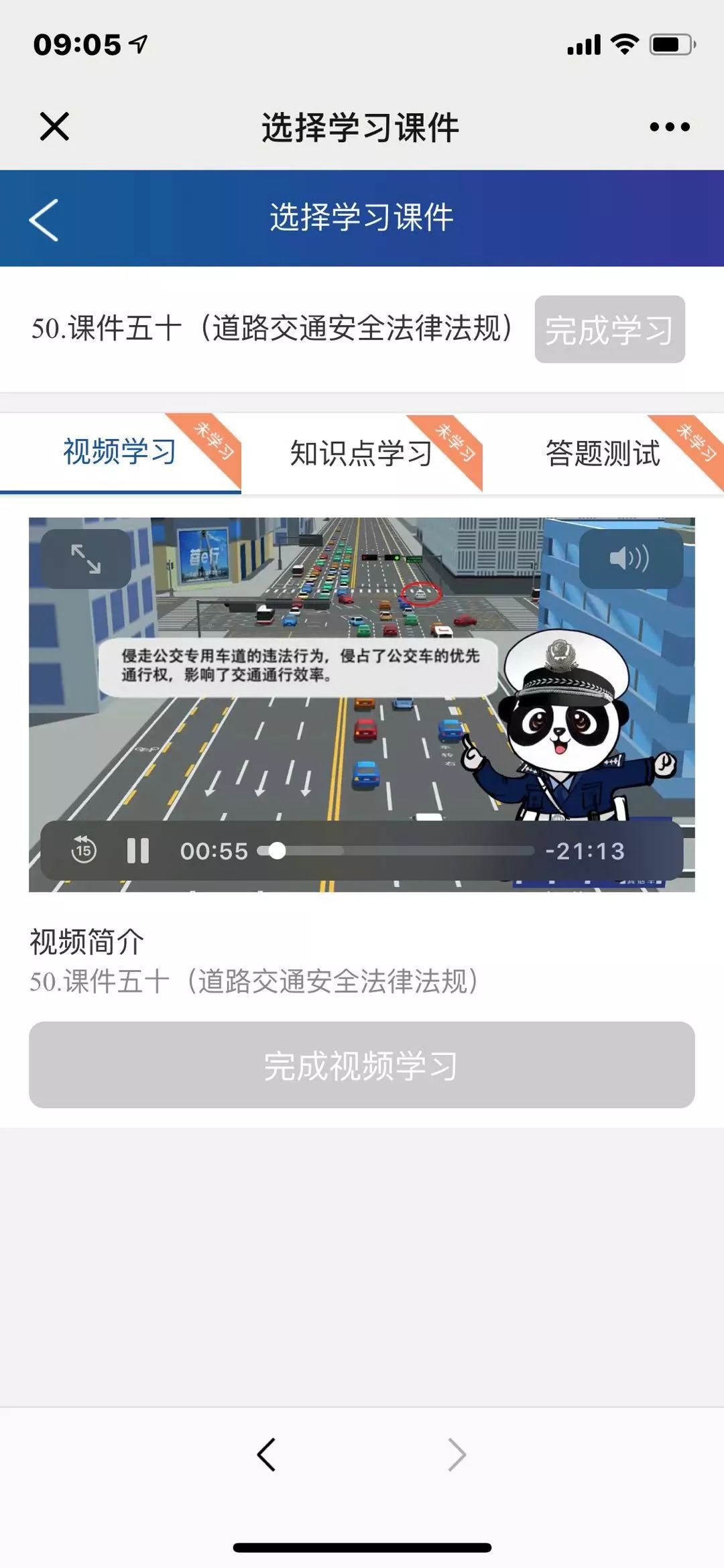Tap the 完成视频学习 button
The image size is (724, 1568).
(x=361, y=1065)
